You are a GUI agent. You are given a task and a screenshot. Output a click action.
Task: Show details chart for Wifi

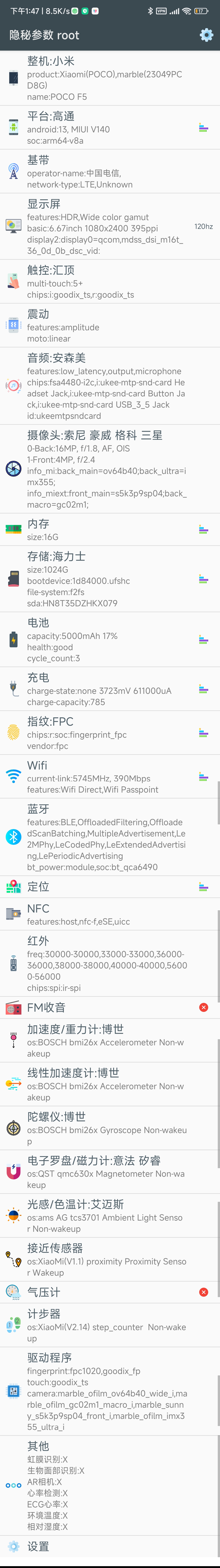[203, 777]
